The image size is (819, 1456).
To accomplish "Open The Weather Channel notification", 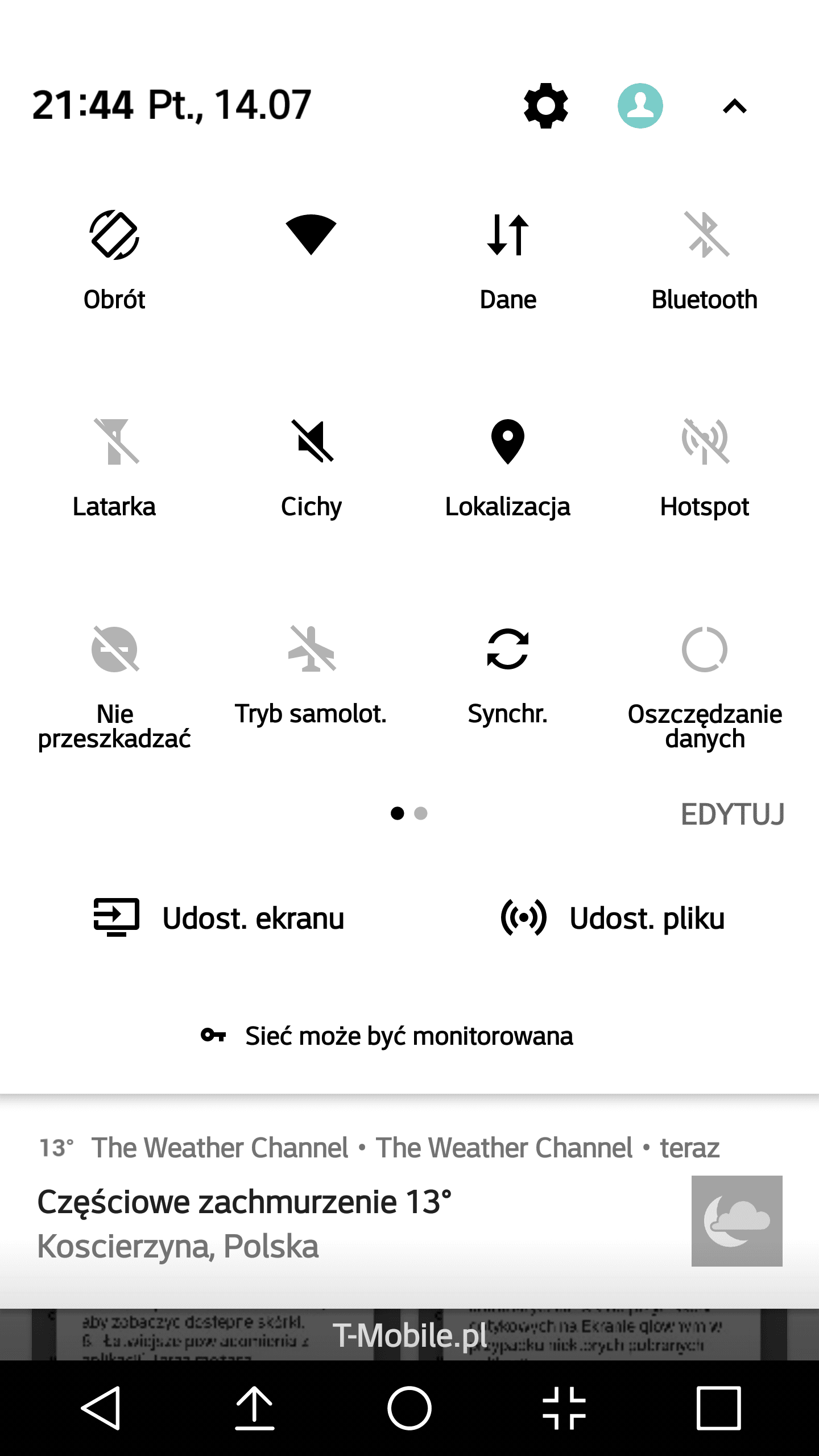I will click(409, 1201).
